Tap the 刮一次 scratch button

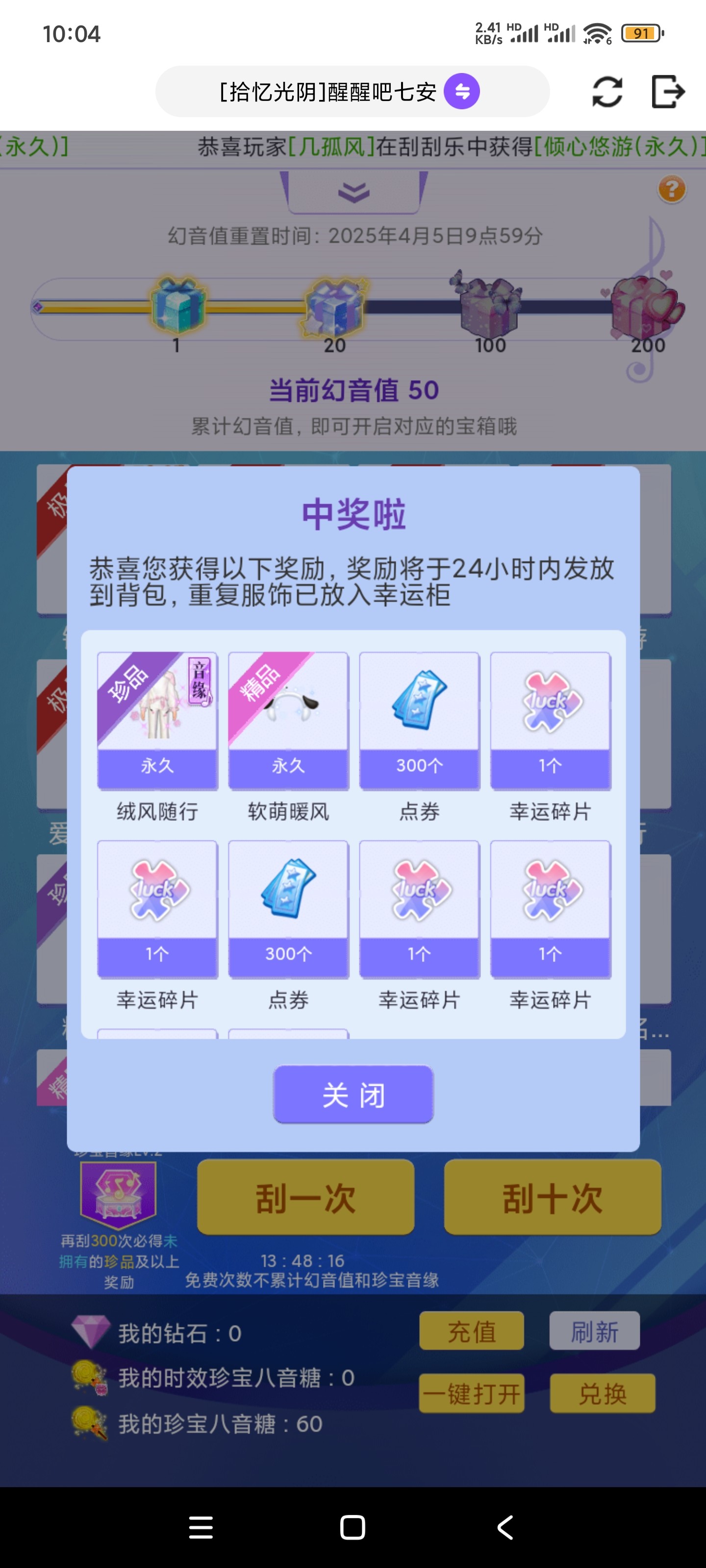point(306,1197)
